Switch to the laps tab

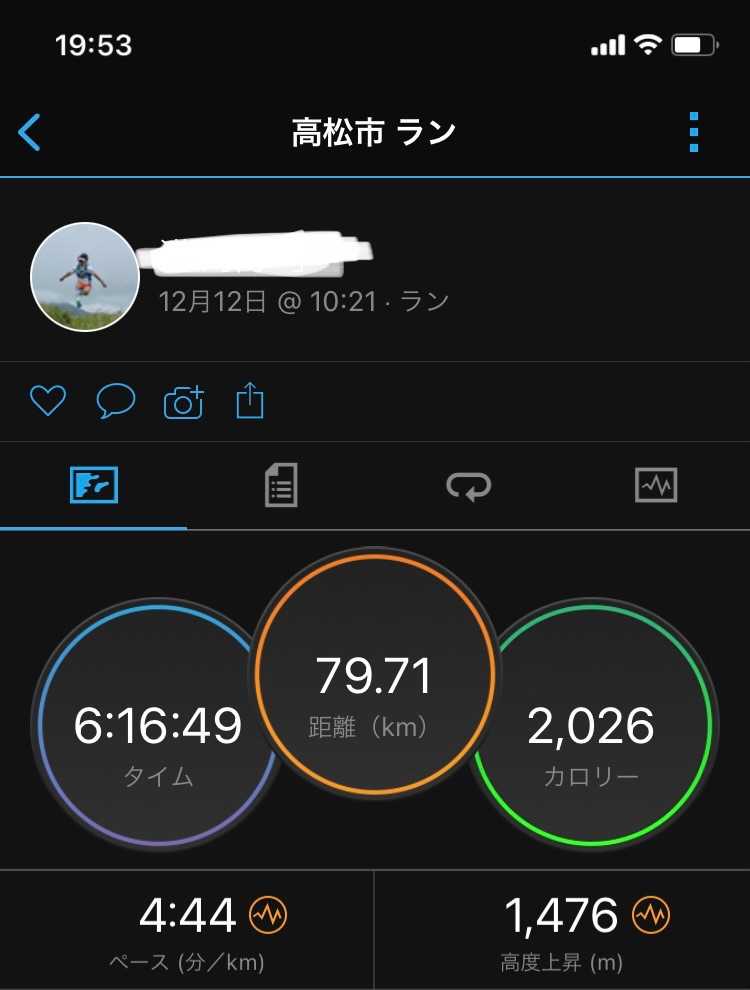(468, 486)
